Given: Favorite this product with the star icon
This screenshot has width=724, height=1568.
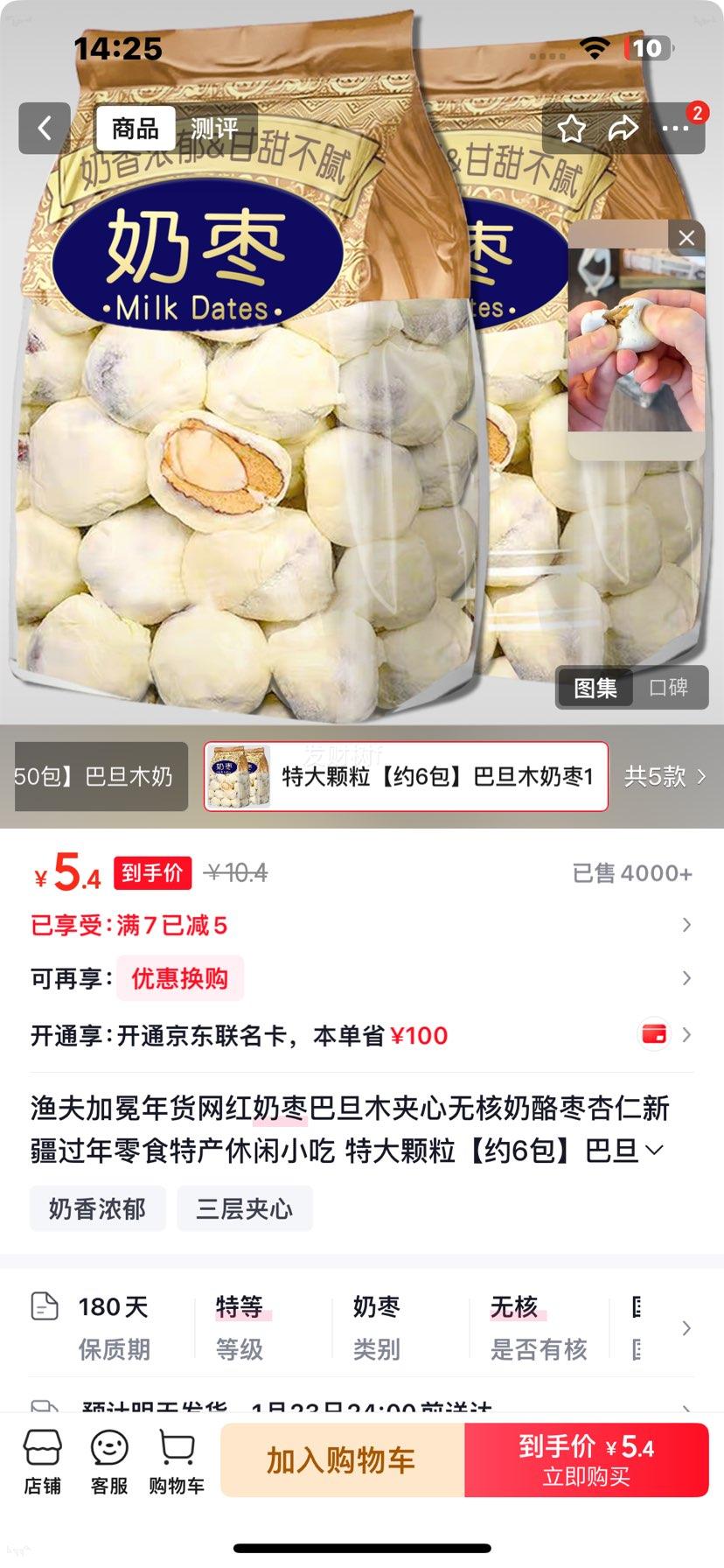Looking at the screenshot, I should tap(572, 129).
